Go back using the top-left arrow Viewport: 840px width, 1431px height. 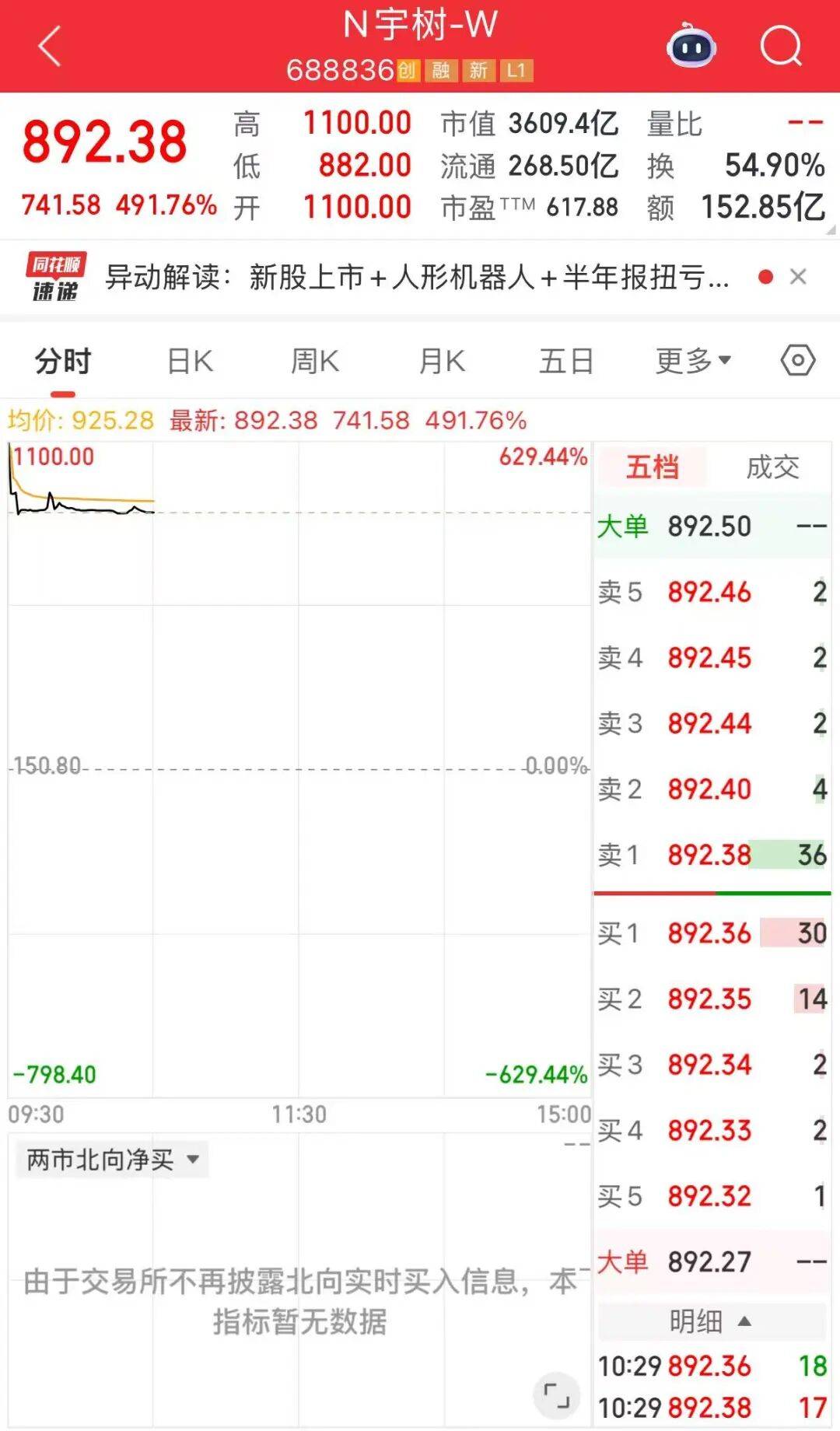click(x=50, y=46)
